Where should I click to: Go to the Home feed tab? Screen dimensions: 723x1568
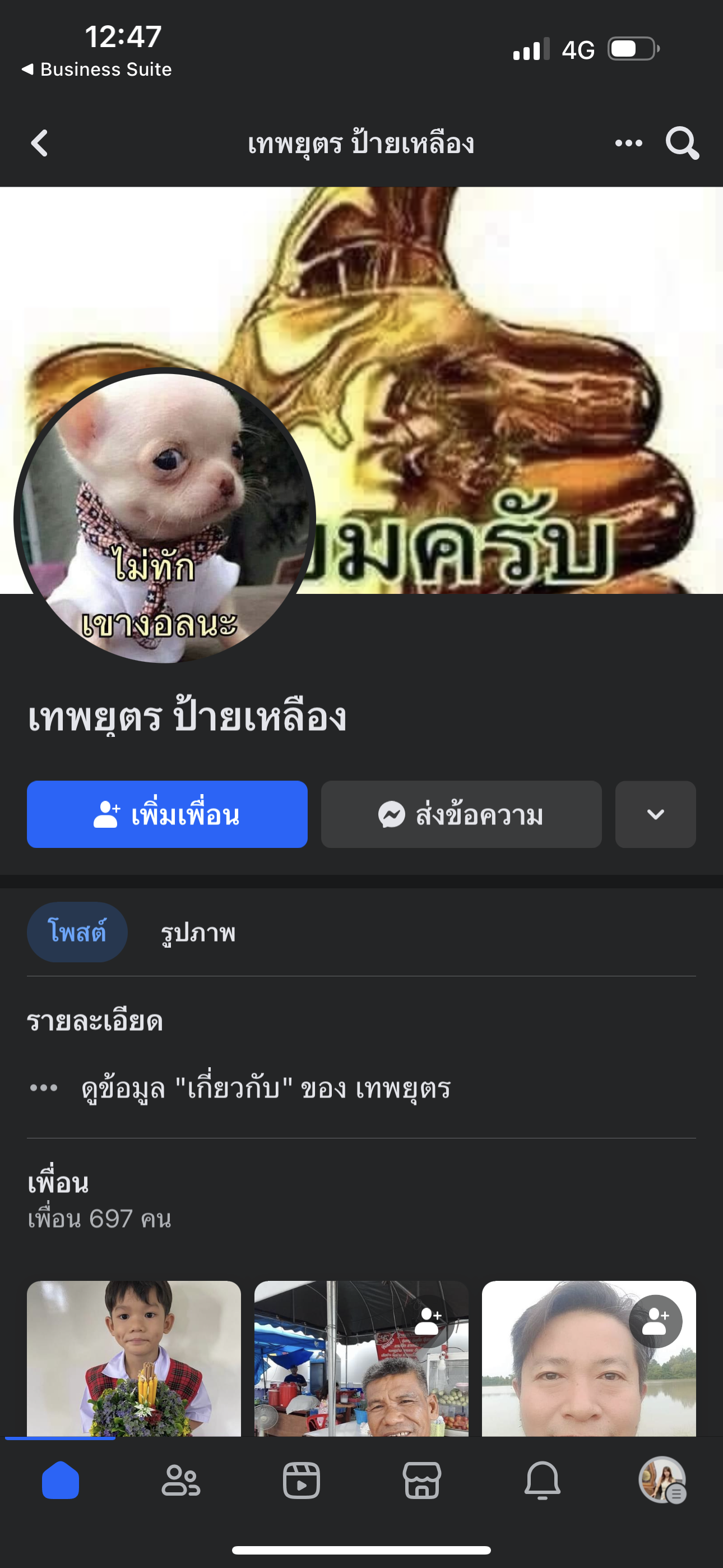tap(61, 1481)
